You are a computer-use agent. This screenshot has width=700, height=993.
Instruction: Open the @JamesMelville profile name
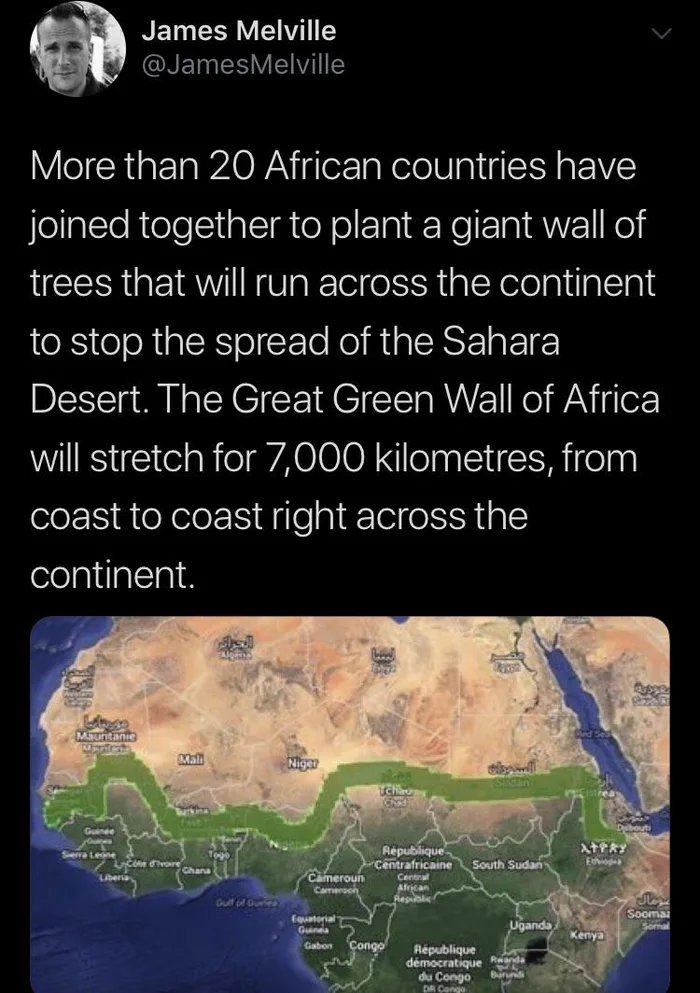(x=242, y=65)
